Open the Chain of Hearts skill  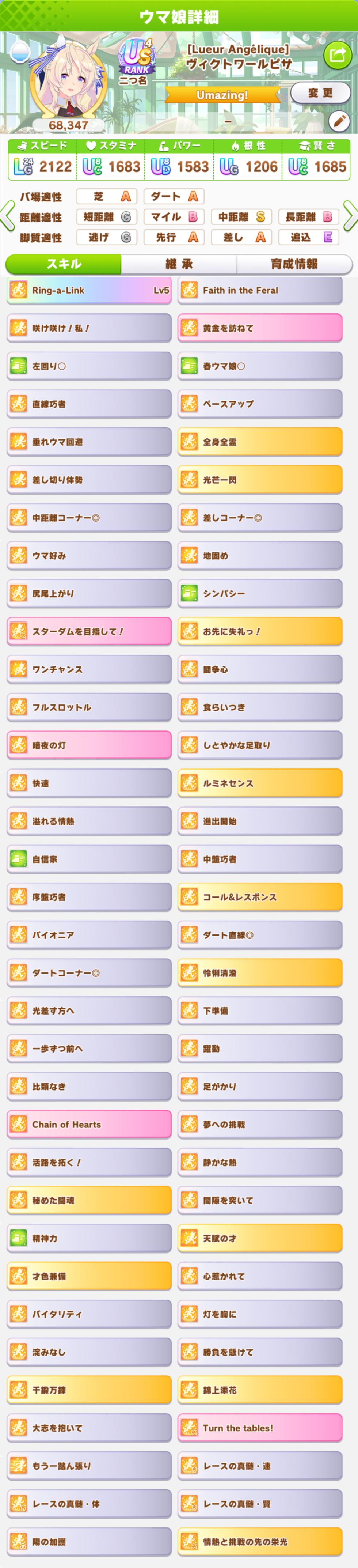[89, 1124]
